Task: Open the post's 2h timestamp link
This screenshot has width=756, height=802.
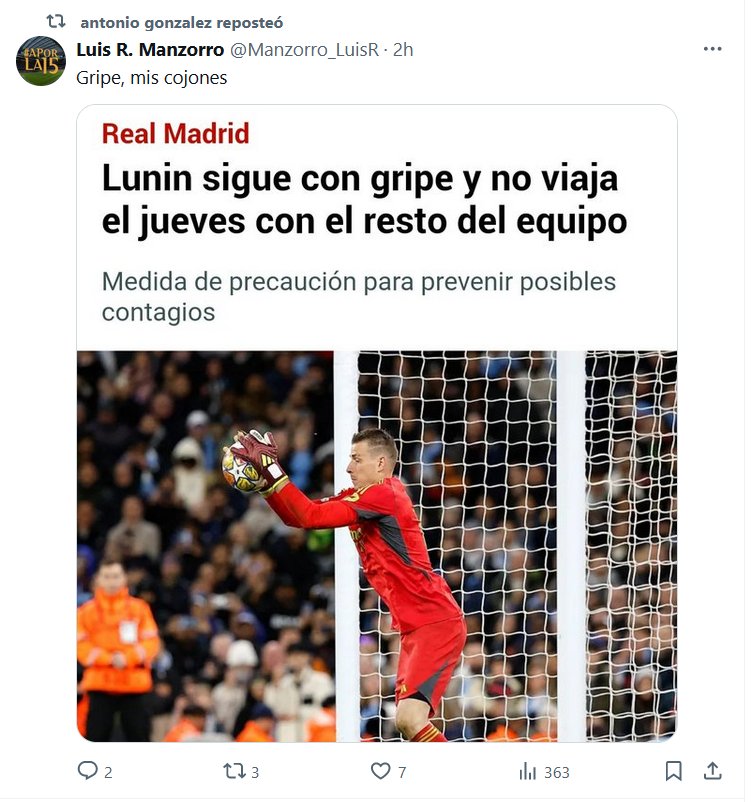Action: pyautogui.click(x=403, y=50)
